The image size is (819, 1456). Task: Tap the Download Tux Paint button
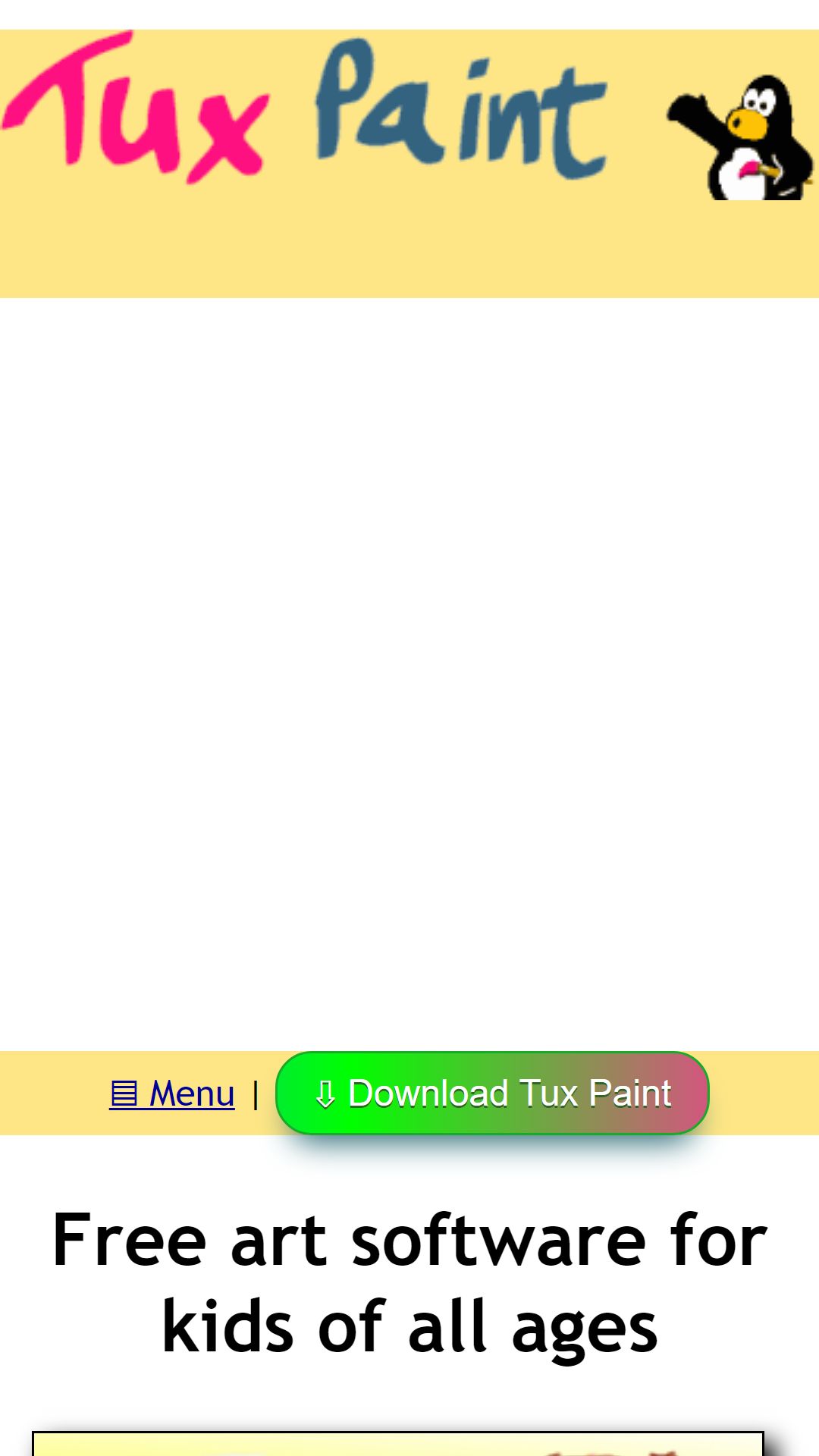point(492,1093)
